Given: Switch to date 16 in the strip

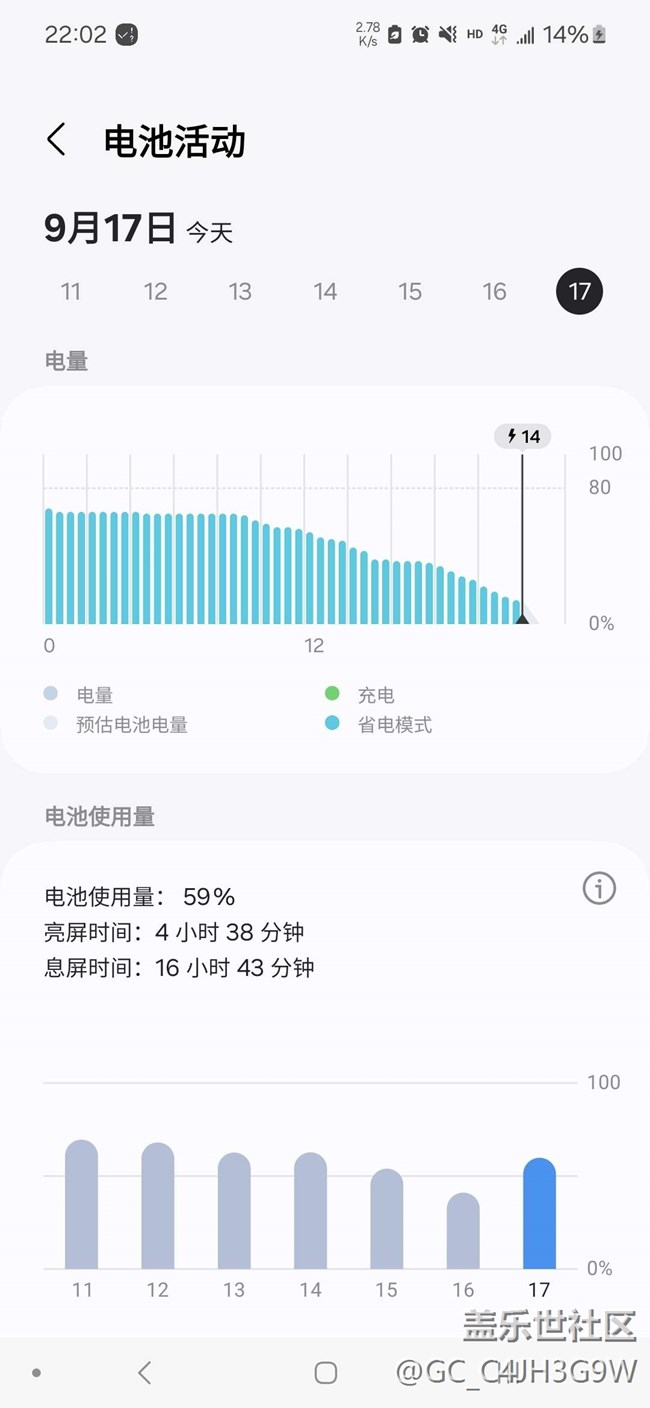Looking at the screenshot, I should [495, 292].
